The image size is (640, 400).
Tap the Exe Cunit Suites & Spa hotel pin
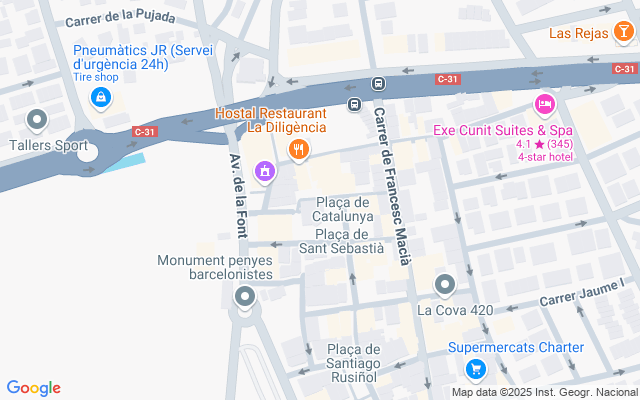click(x=544, y=104)
